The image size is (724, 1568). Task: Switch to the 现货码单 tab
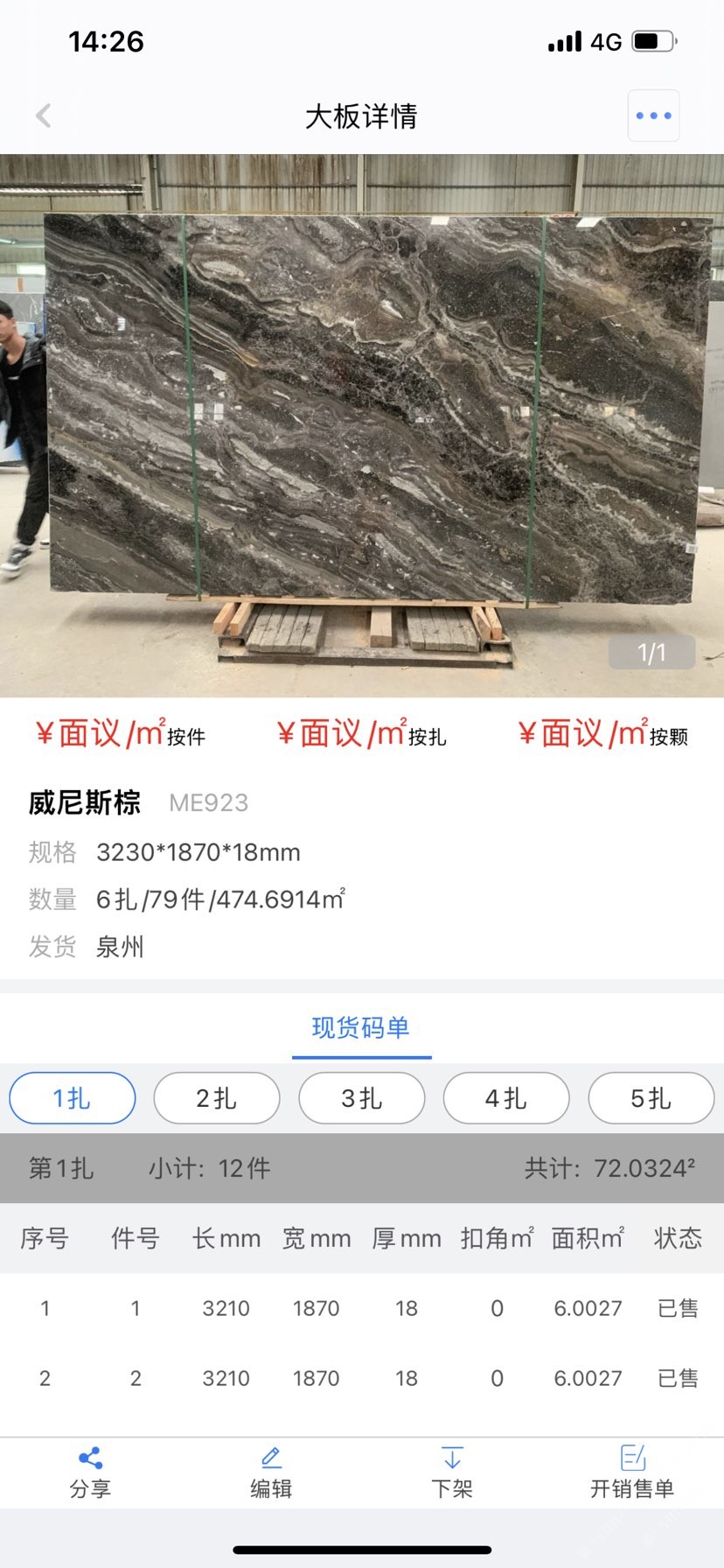[361, 1027]
